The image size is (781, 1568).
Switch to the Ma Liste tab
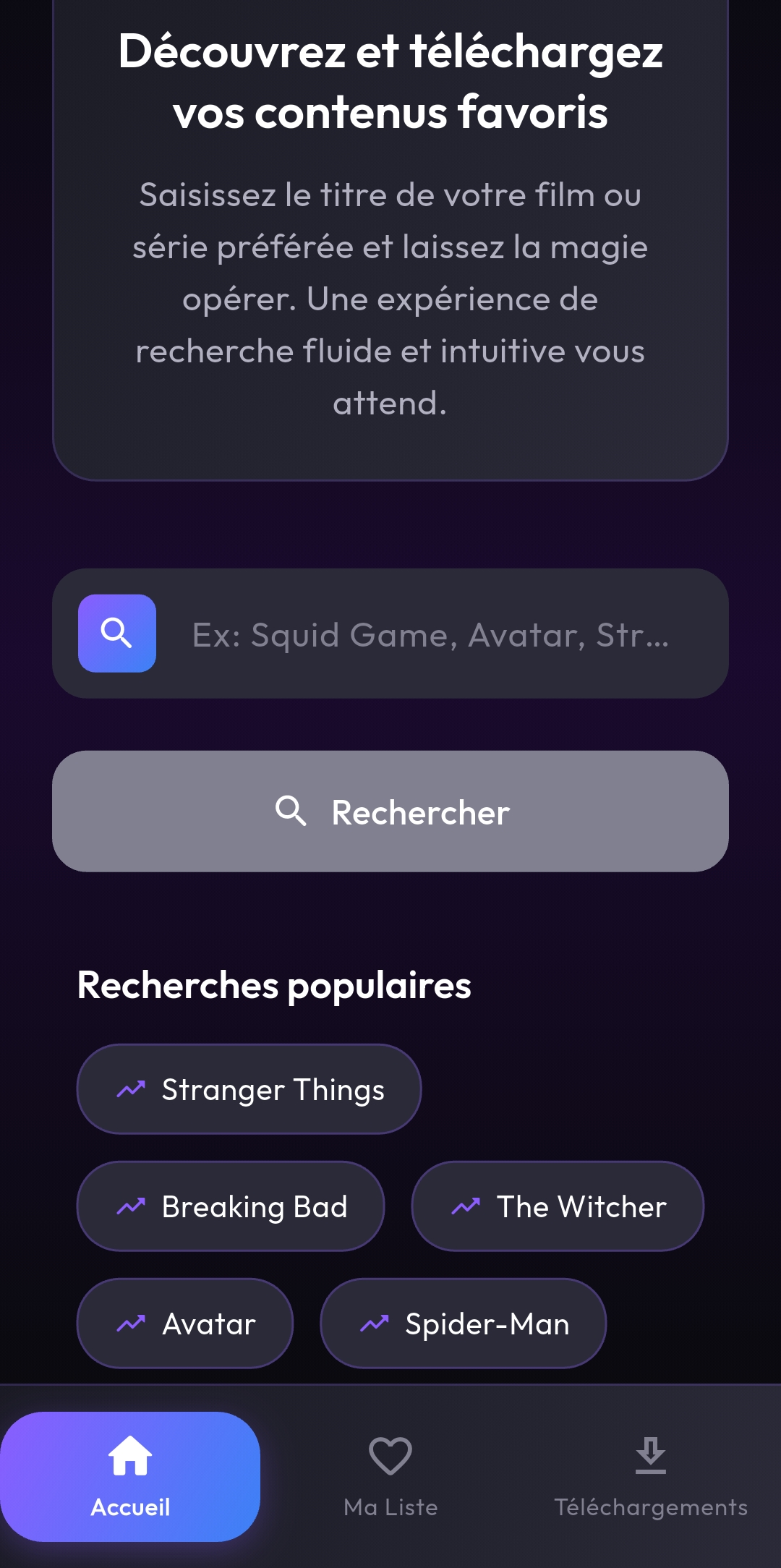pyautogui.click(x=390, y=1477)
